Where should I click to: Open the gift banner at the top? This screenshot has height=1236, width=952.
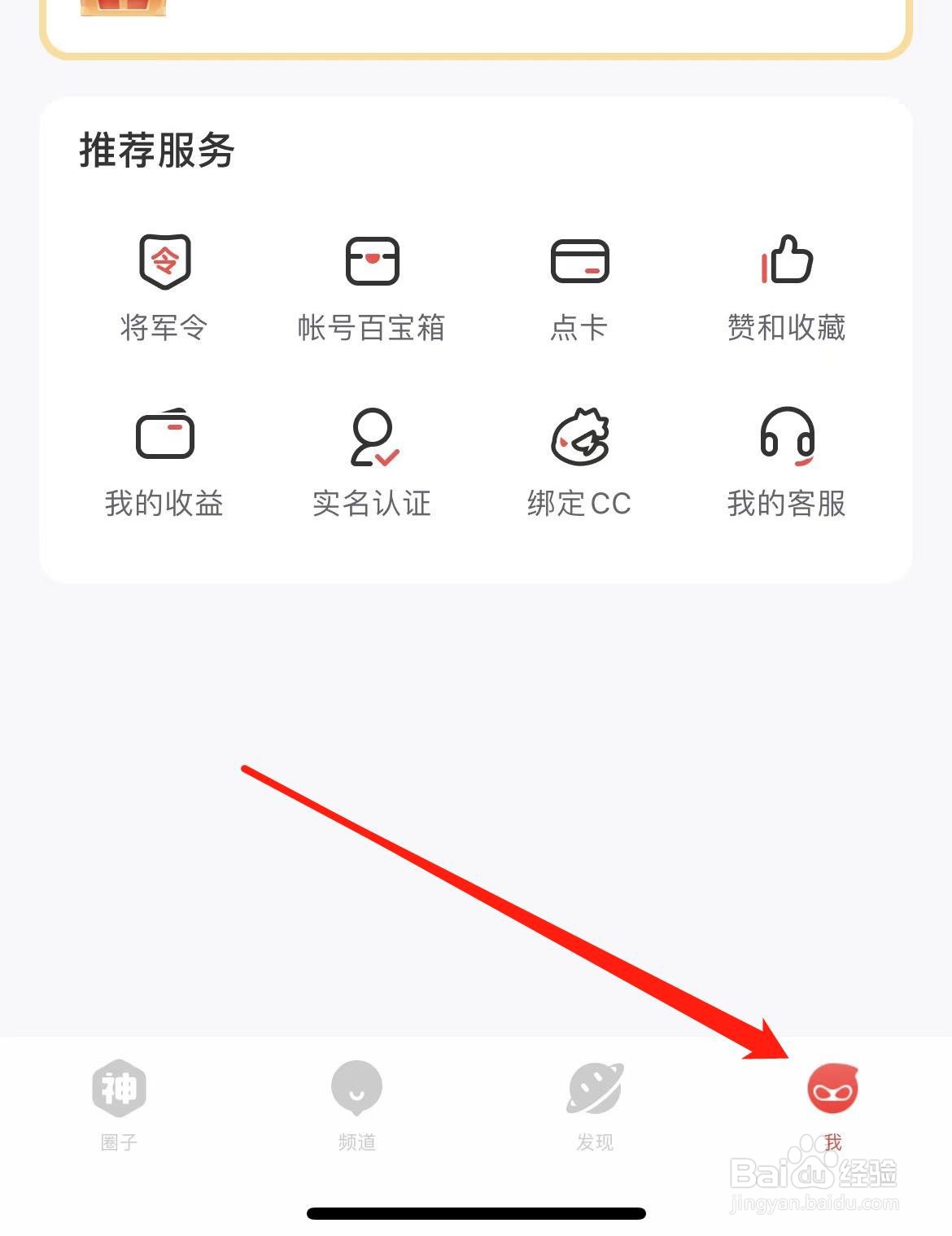[476, 16]
